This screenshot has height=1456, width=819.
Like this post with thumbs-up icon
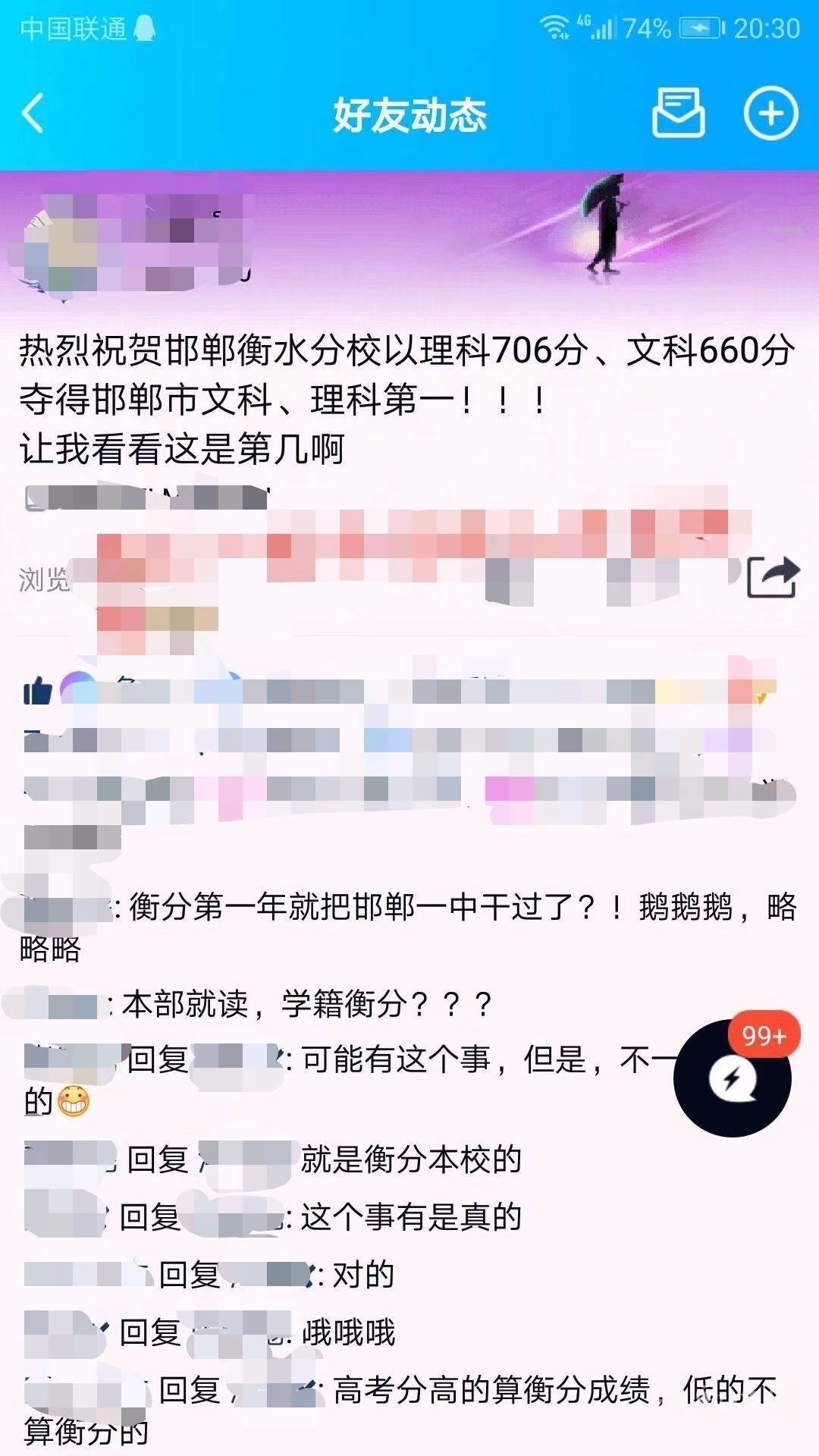(38, 690)
